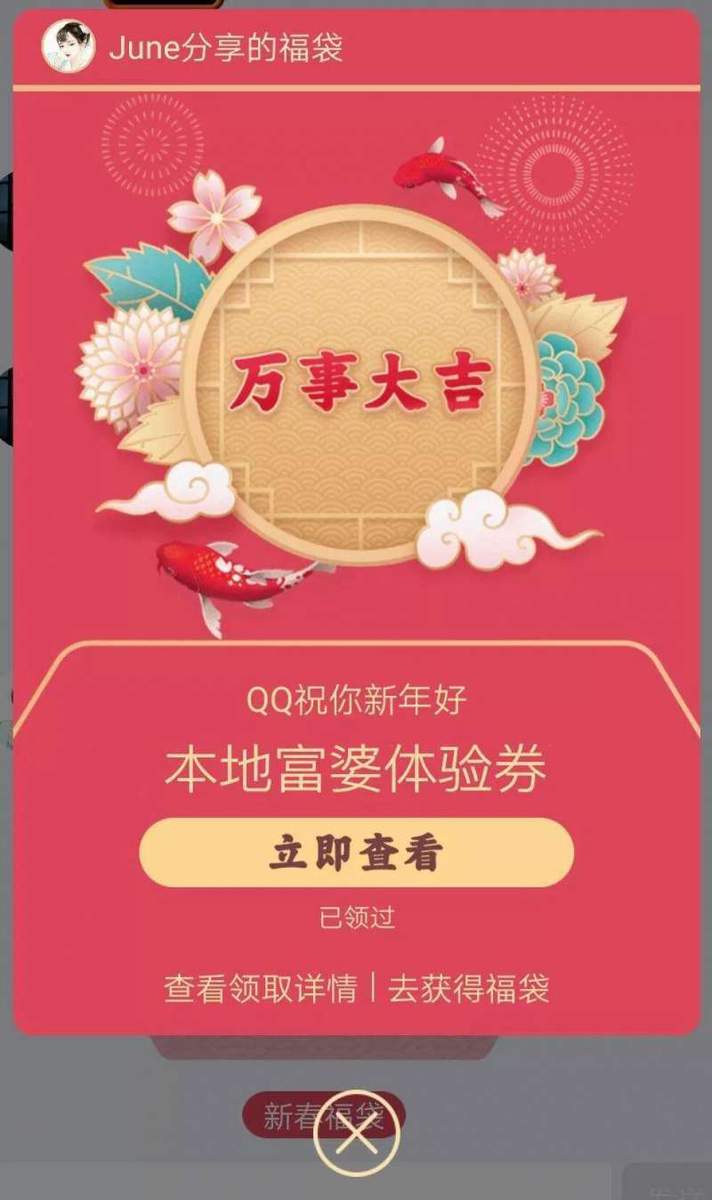The width and height of the screenshot is (712, 1200).
Task: Close the 福袋 popup with X
Action: (357, 1133)
